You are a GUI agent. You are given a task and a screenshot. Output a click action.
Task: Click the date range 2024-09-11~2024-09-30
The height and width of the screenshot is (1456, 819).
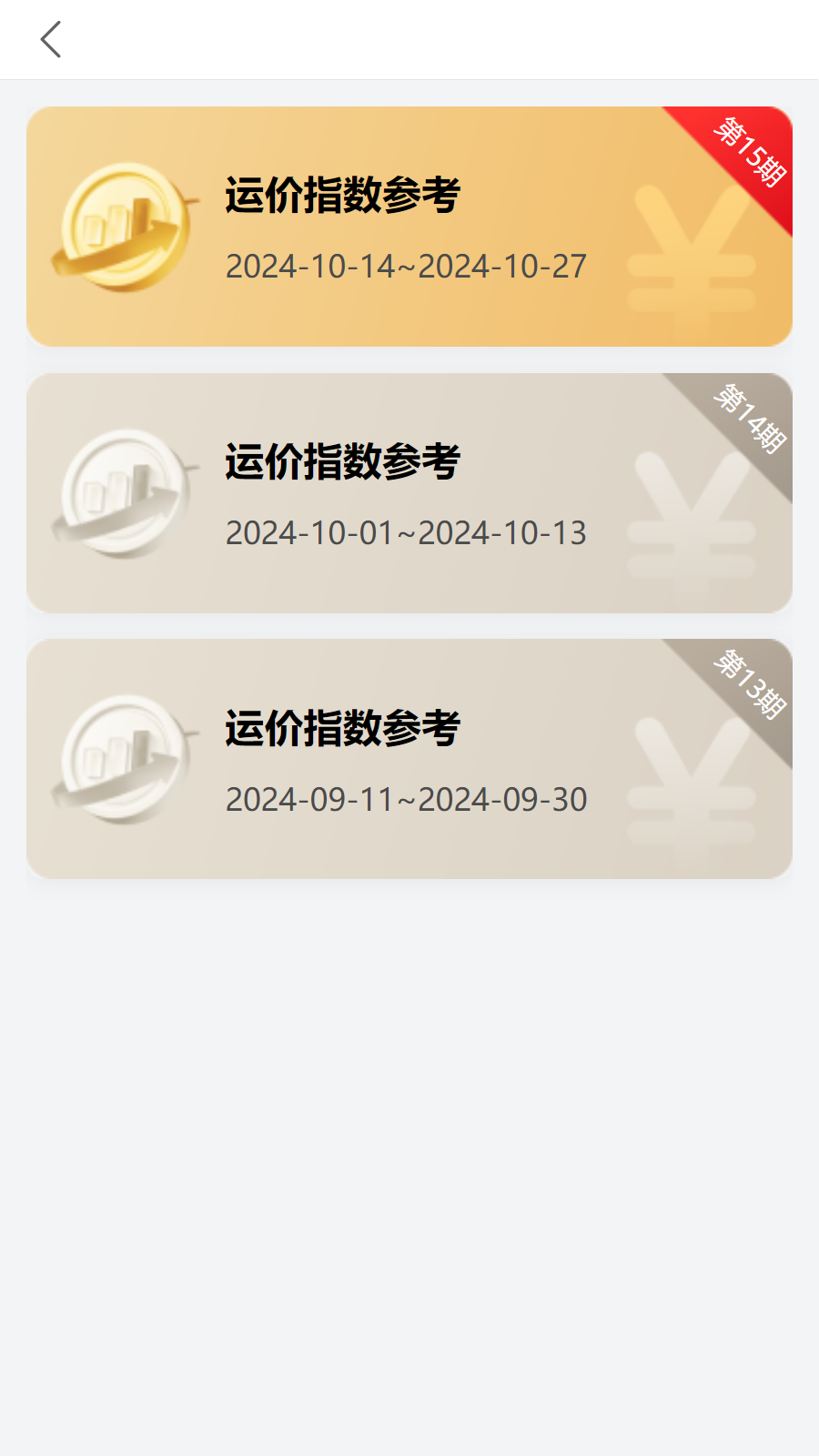405,799
